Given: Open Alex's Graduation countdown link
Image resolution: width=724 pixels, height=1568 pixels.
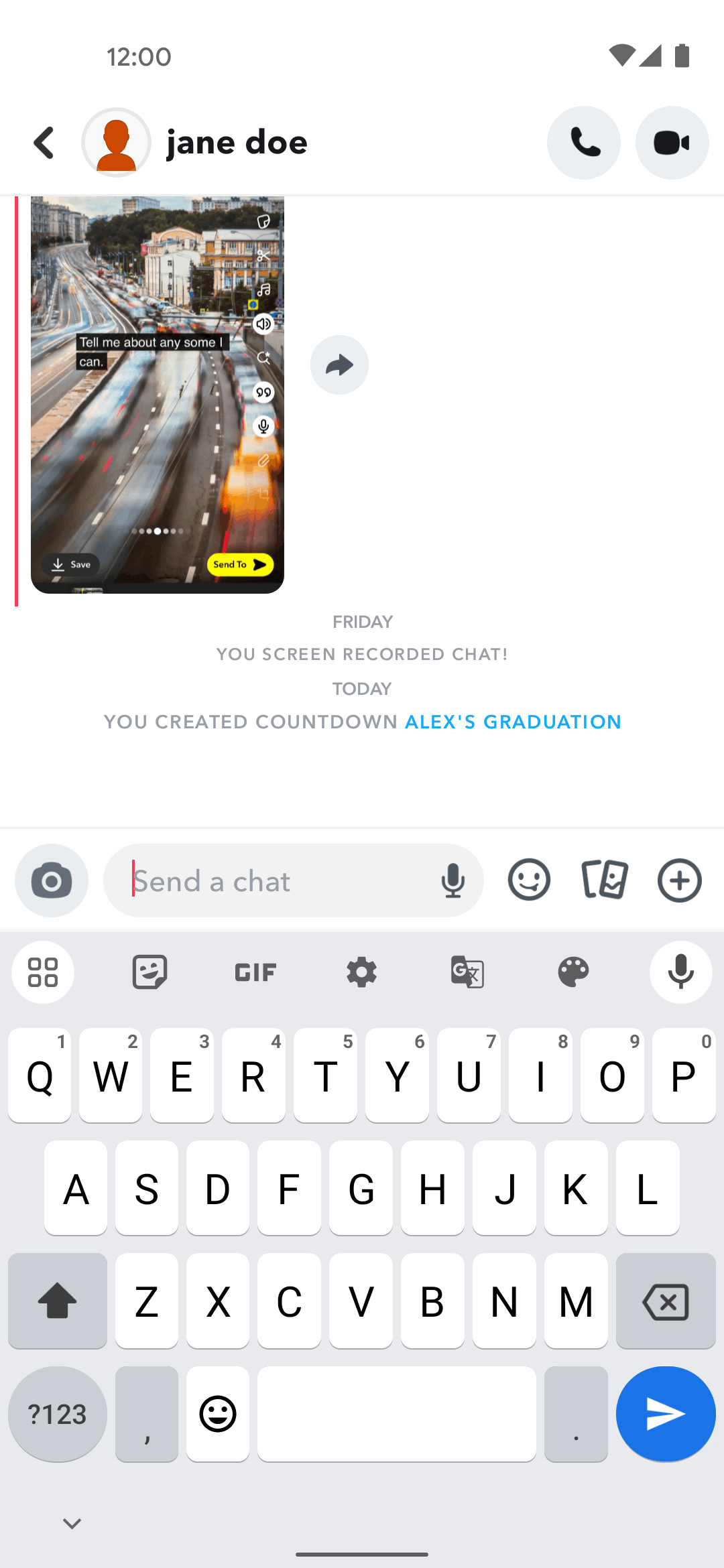Looking at the screenshot, I should point(513,722).
